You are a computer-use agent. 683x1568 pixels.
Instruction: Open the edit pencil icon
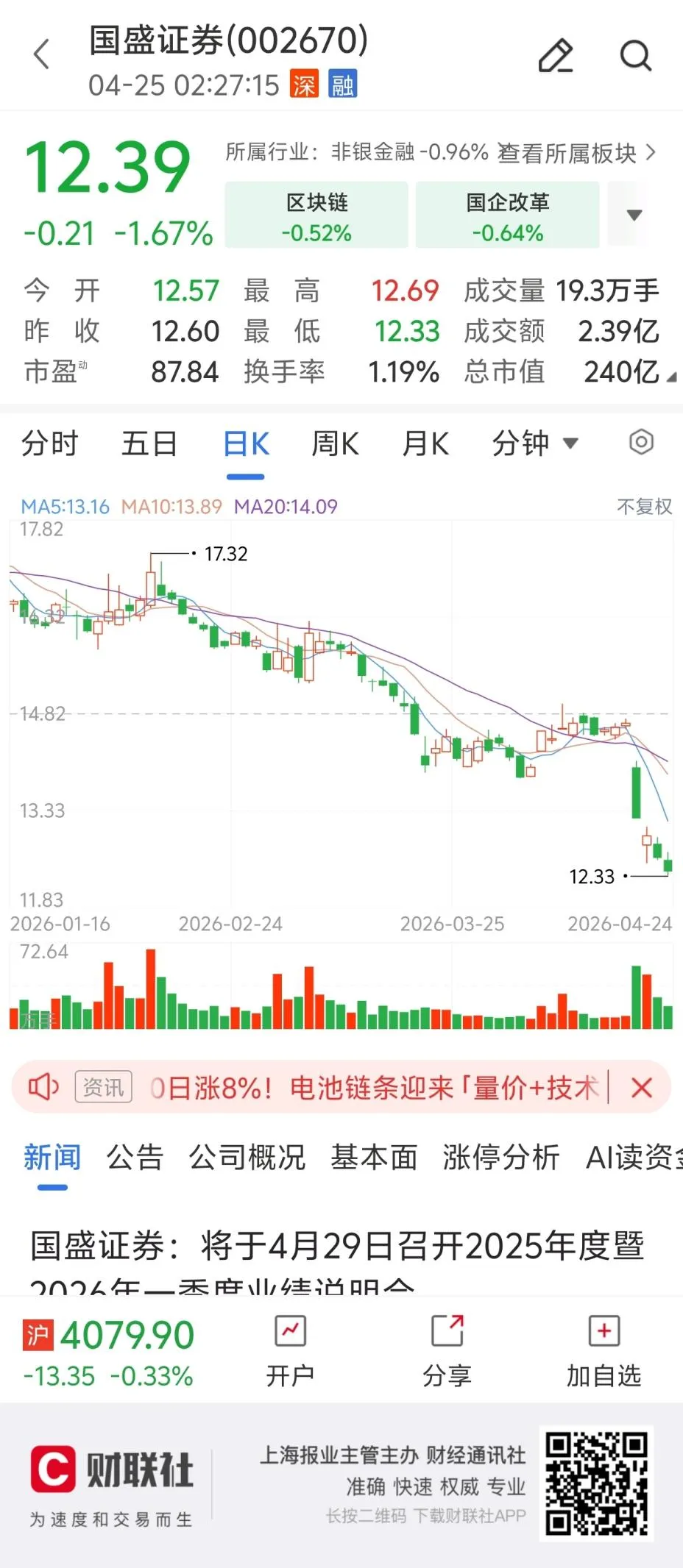pos(556,56)
